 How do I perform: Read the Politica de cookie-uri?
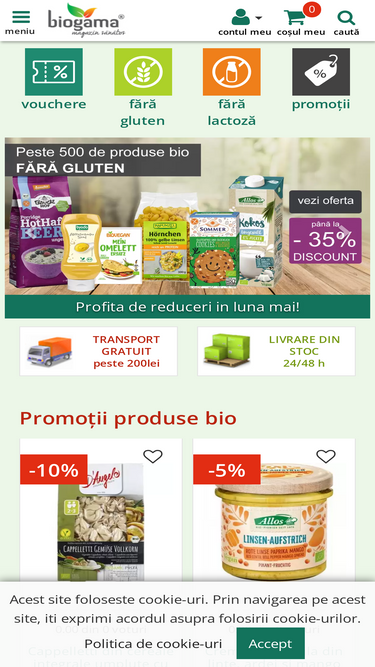point(153,644)
